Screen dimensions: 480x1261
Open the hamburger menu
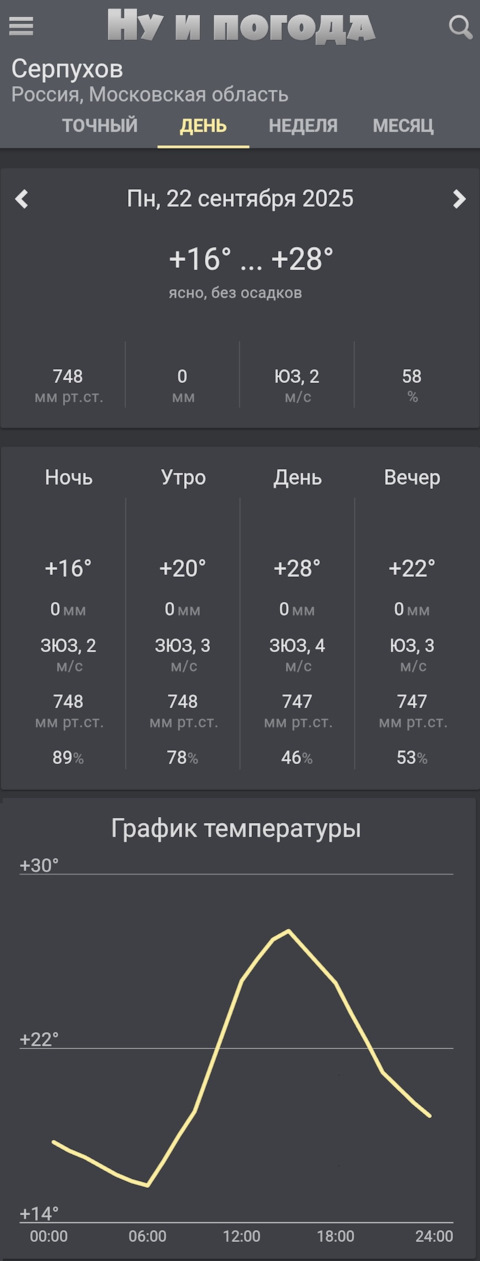click(21, 27)
